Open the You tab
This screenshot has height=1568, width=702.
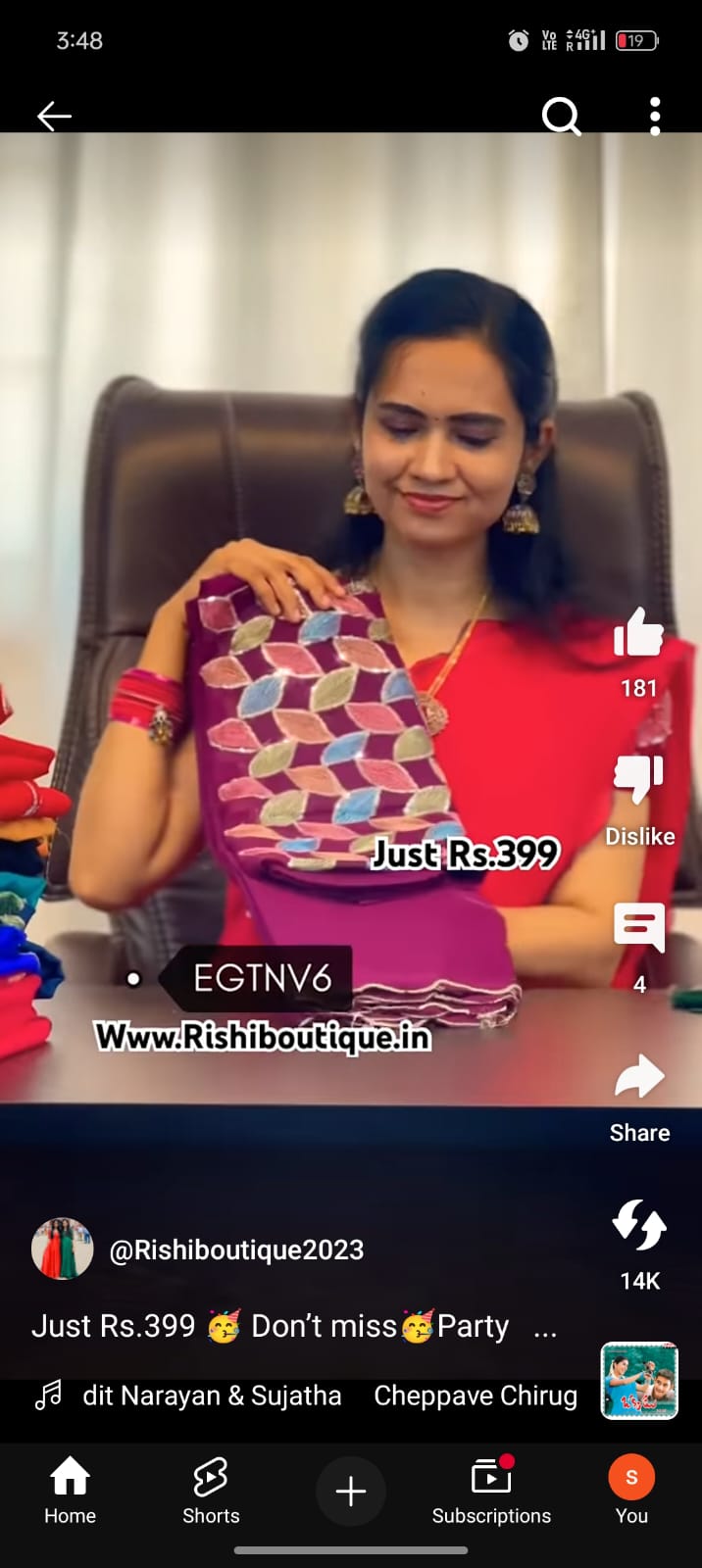coord(631,1490)
